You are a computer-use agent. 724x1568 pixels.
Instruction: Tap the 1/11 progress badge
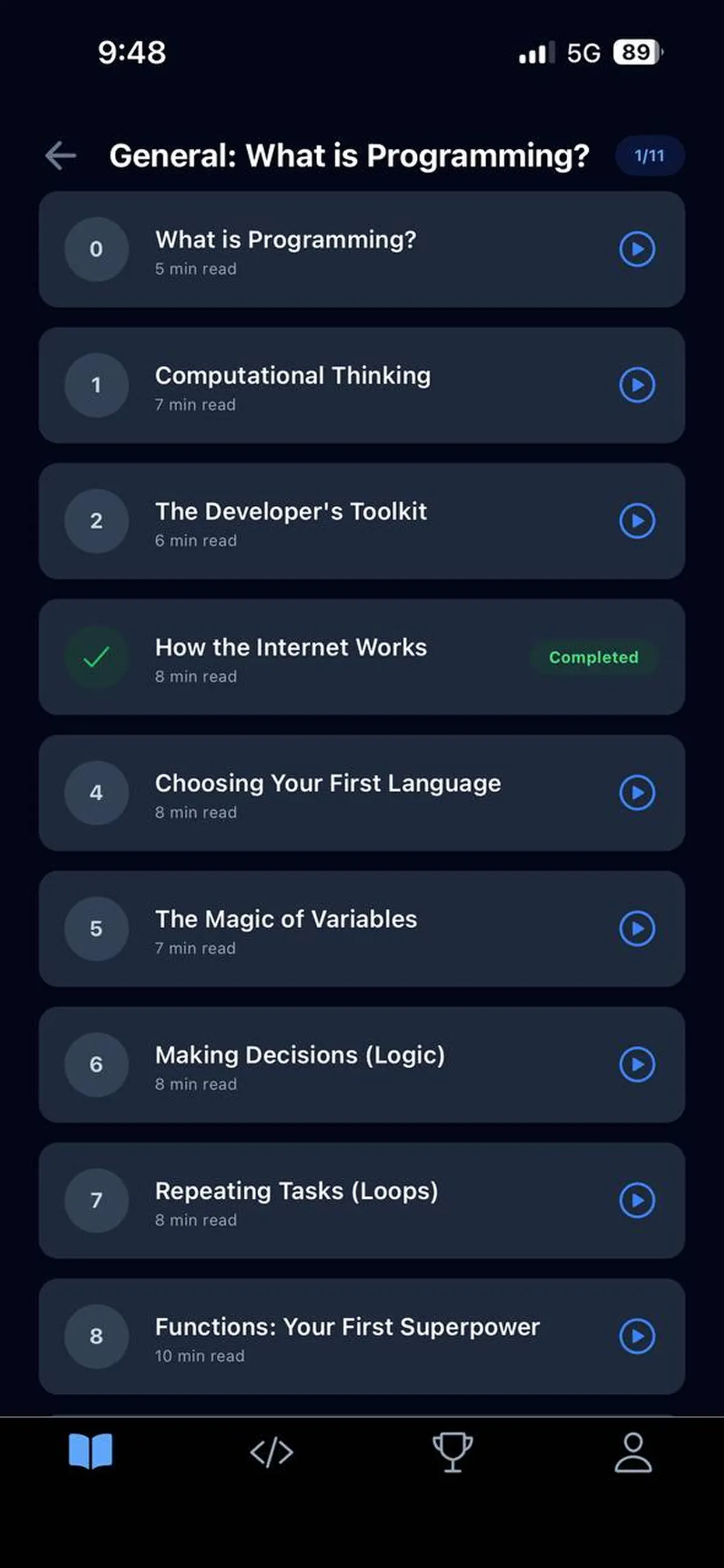[x=649, y=155]
